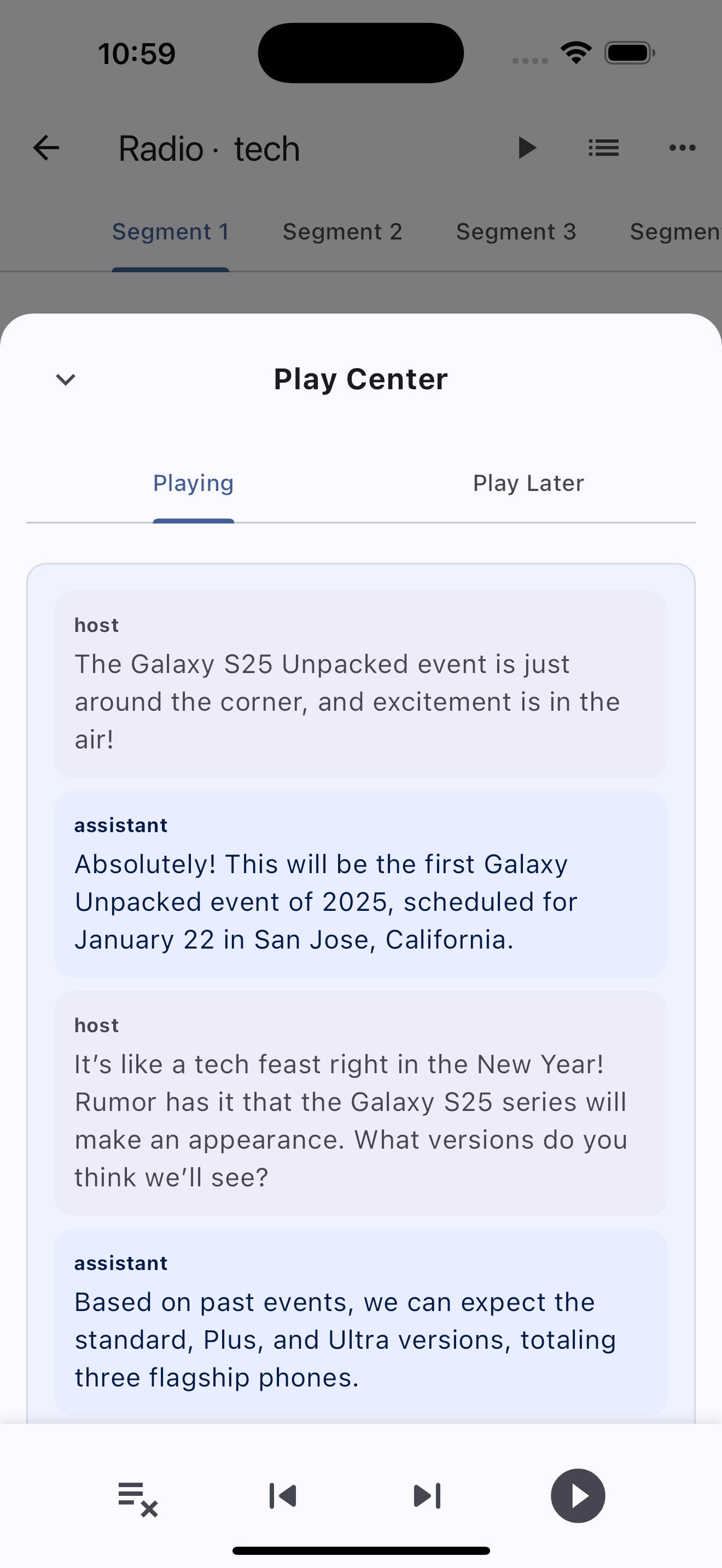
Task: Collapse the Play Center sheet
Action: coord(65,379)
